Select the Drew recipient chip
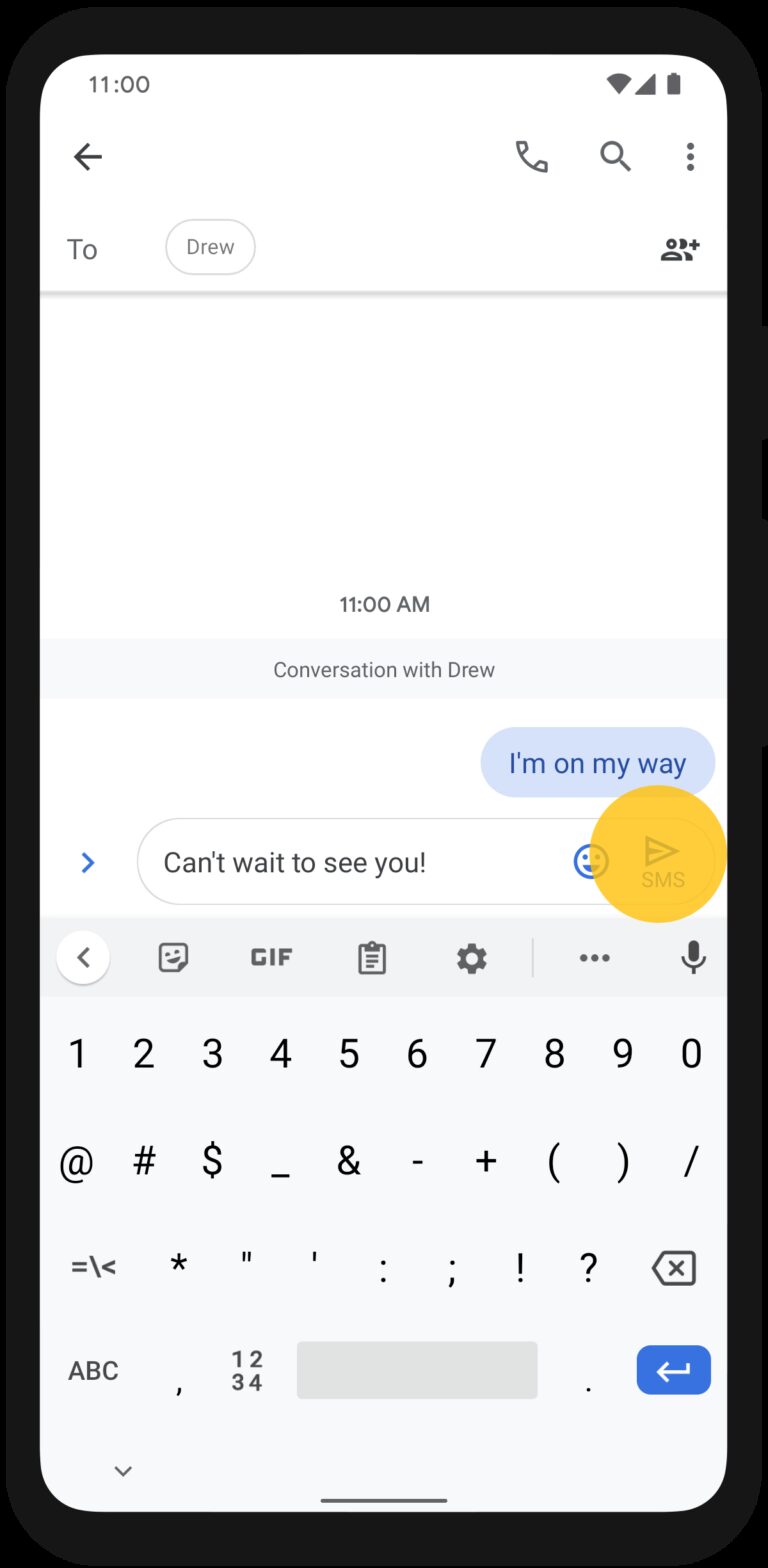The height and width of the screenshot is (1568, 768). [x=210, y=247]
